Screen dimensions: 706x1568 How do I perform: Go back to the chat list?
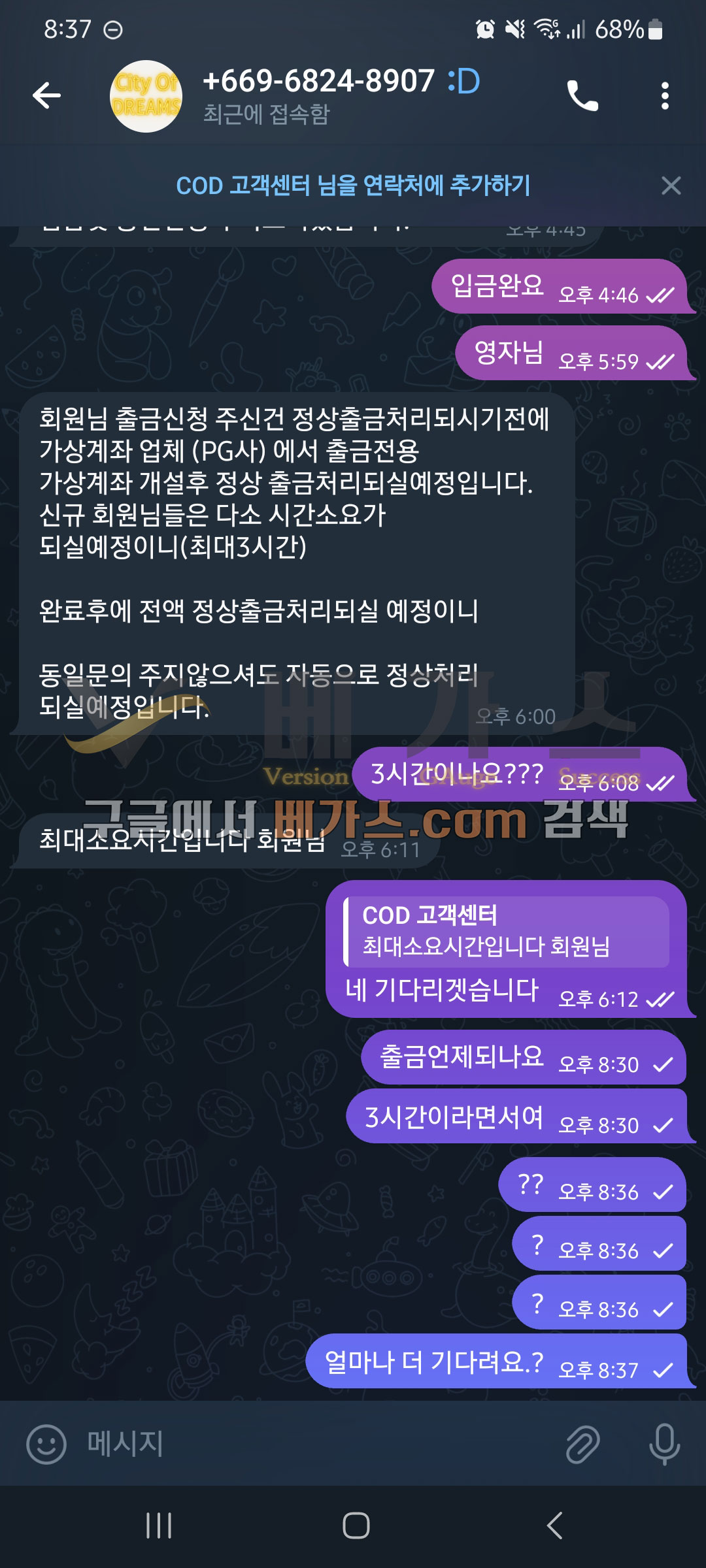47,96
